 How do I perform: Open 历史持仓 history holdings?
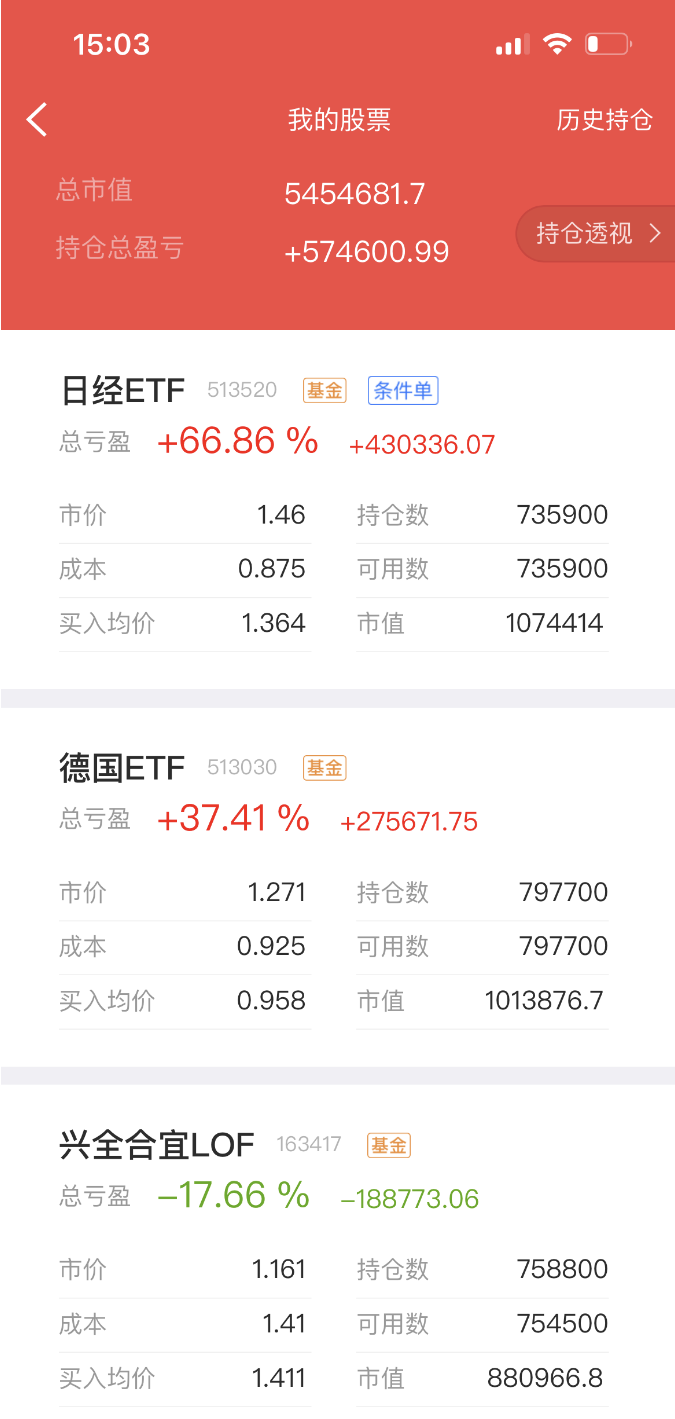(x=604, y=121)
